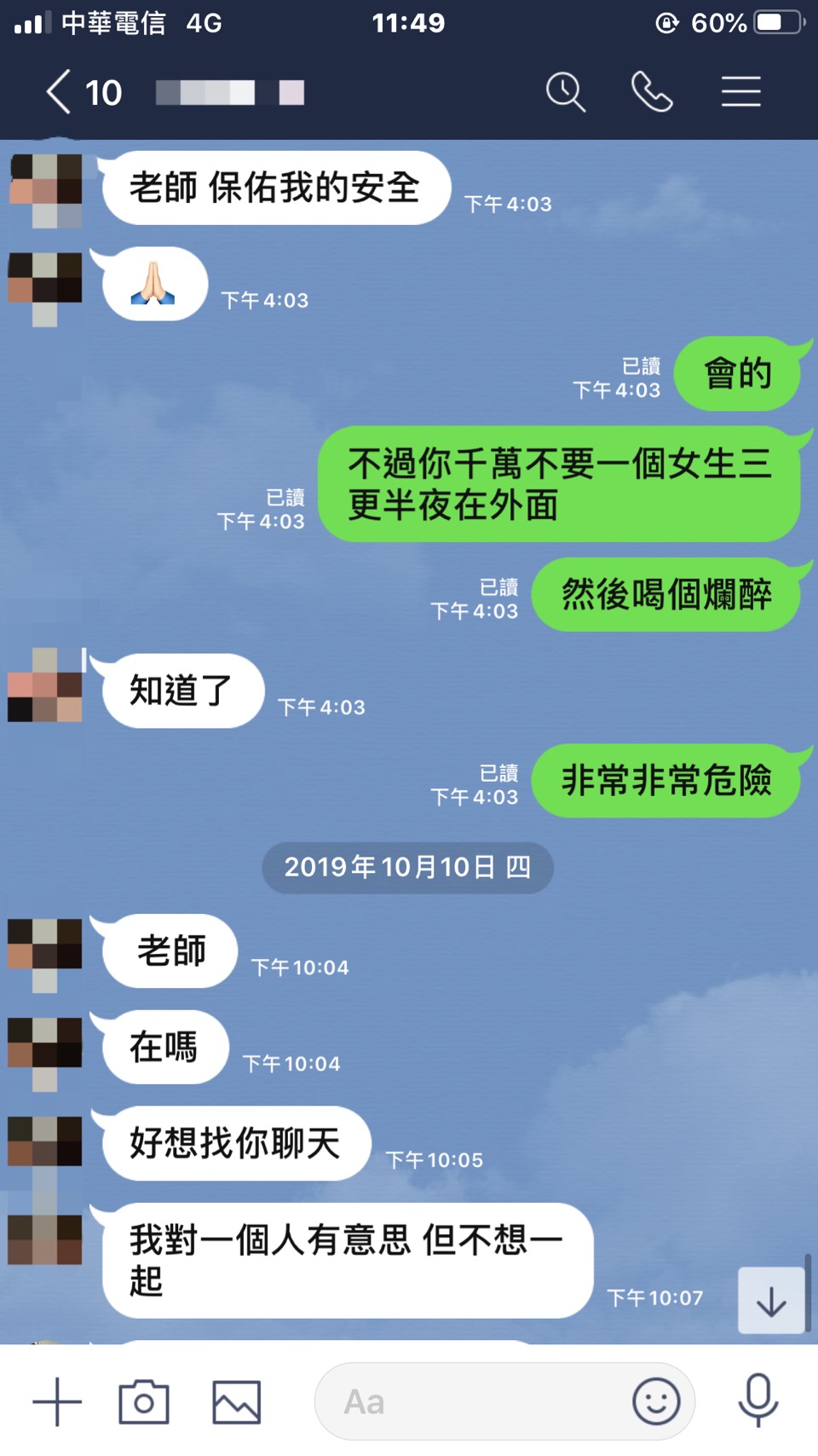Viewport: 818px width, 1456px height.
Task: Search within this conversation
Action: (x=566, y=92)
